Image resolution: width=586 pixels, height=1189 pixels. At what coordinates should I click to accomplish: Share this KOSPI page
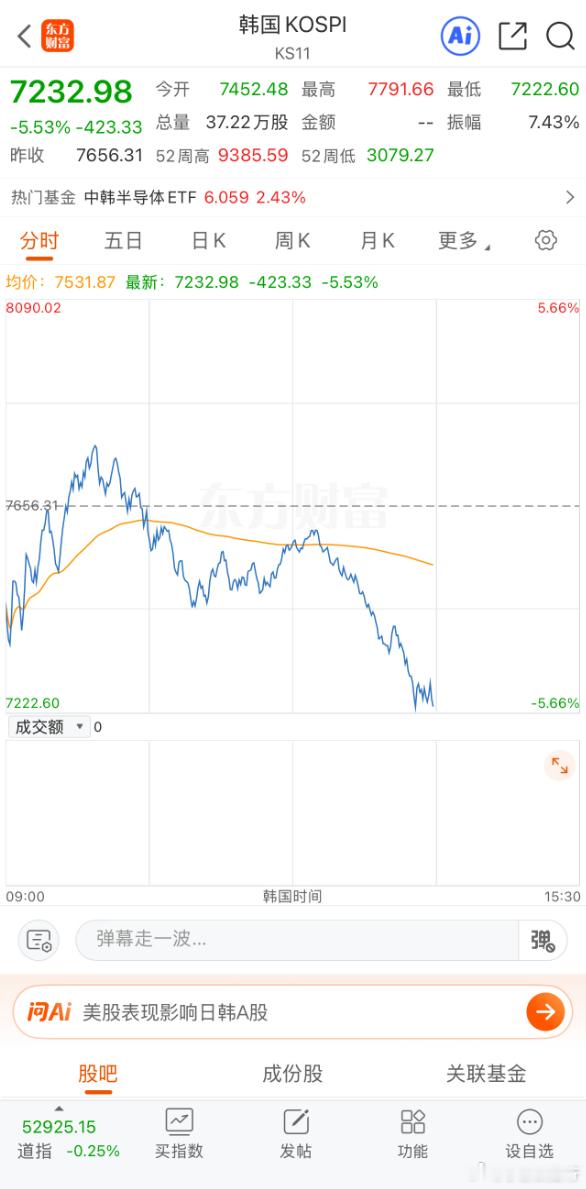point(512,36)
